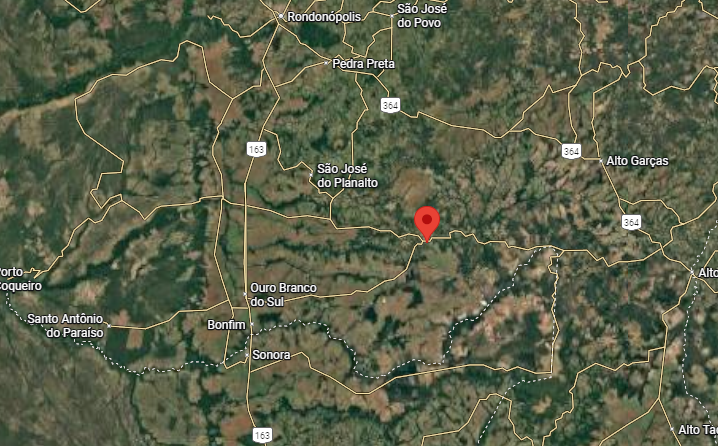This screenshot has width=718, height=446.
Task: Select the Alto Garças place label
Action: pyautogui.click(x=636, y=160)
